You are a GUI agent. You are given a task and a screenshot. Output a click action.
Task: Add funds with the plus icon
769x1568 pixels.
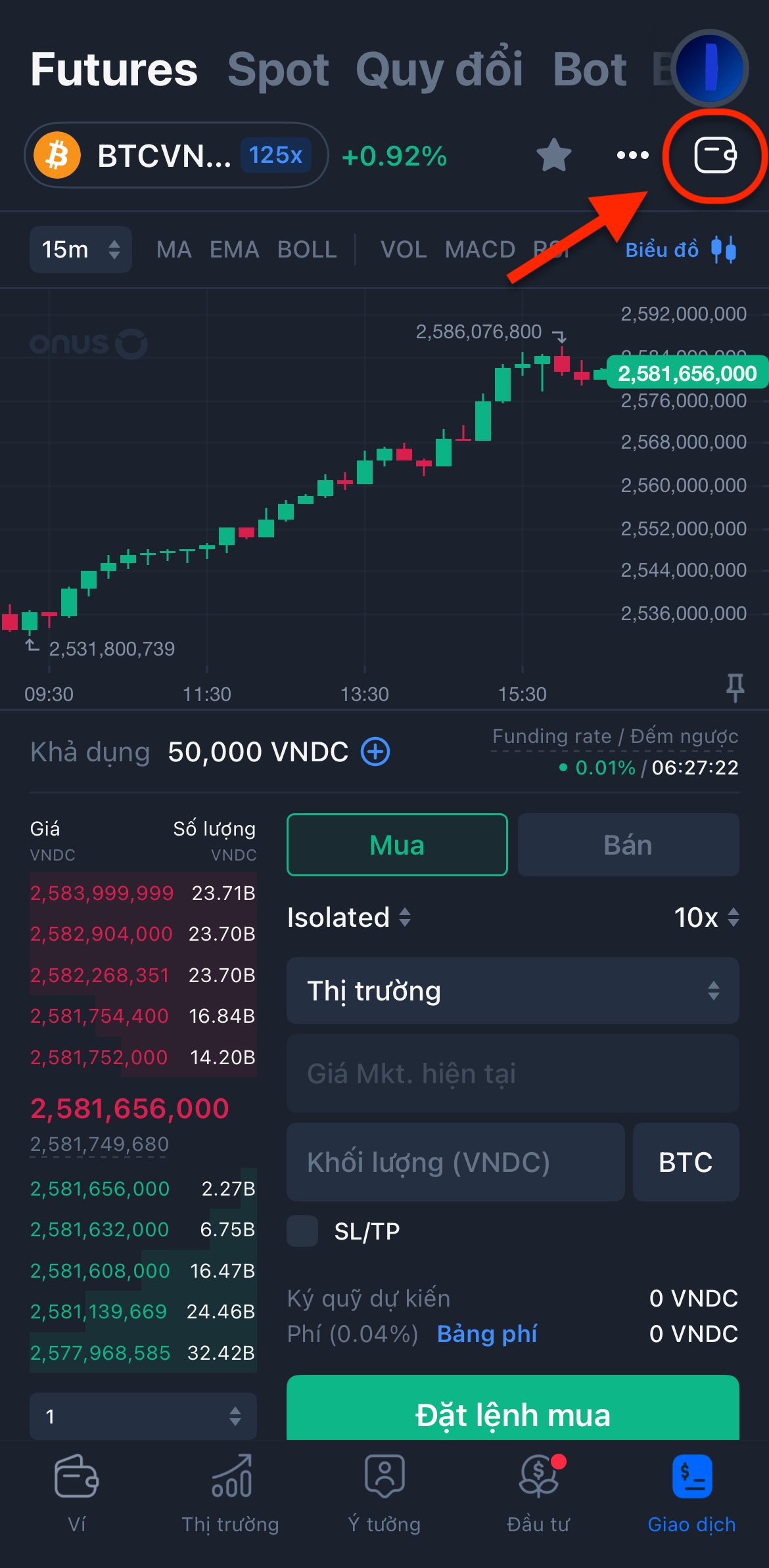[x=375, y=751]
